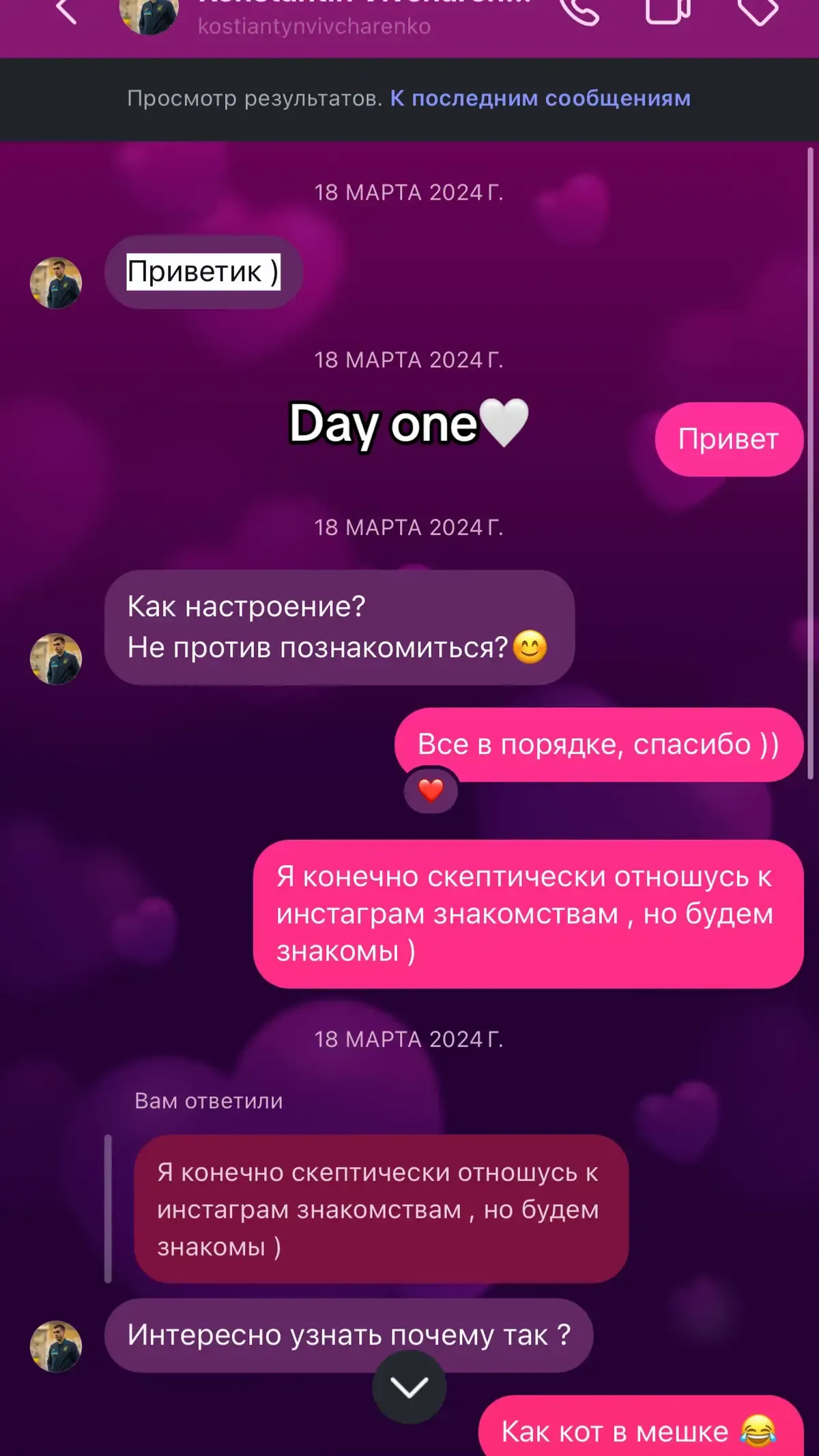Open the label tag icon in header

pos(758,12)
